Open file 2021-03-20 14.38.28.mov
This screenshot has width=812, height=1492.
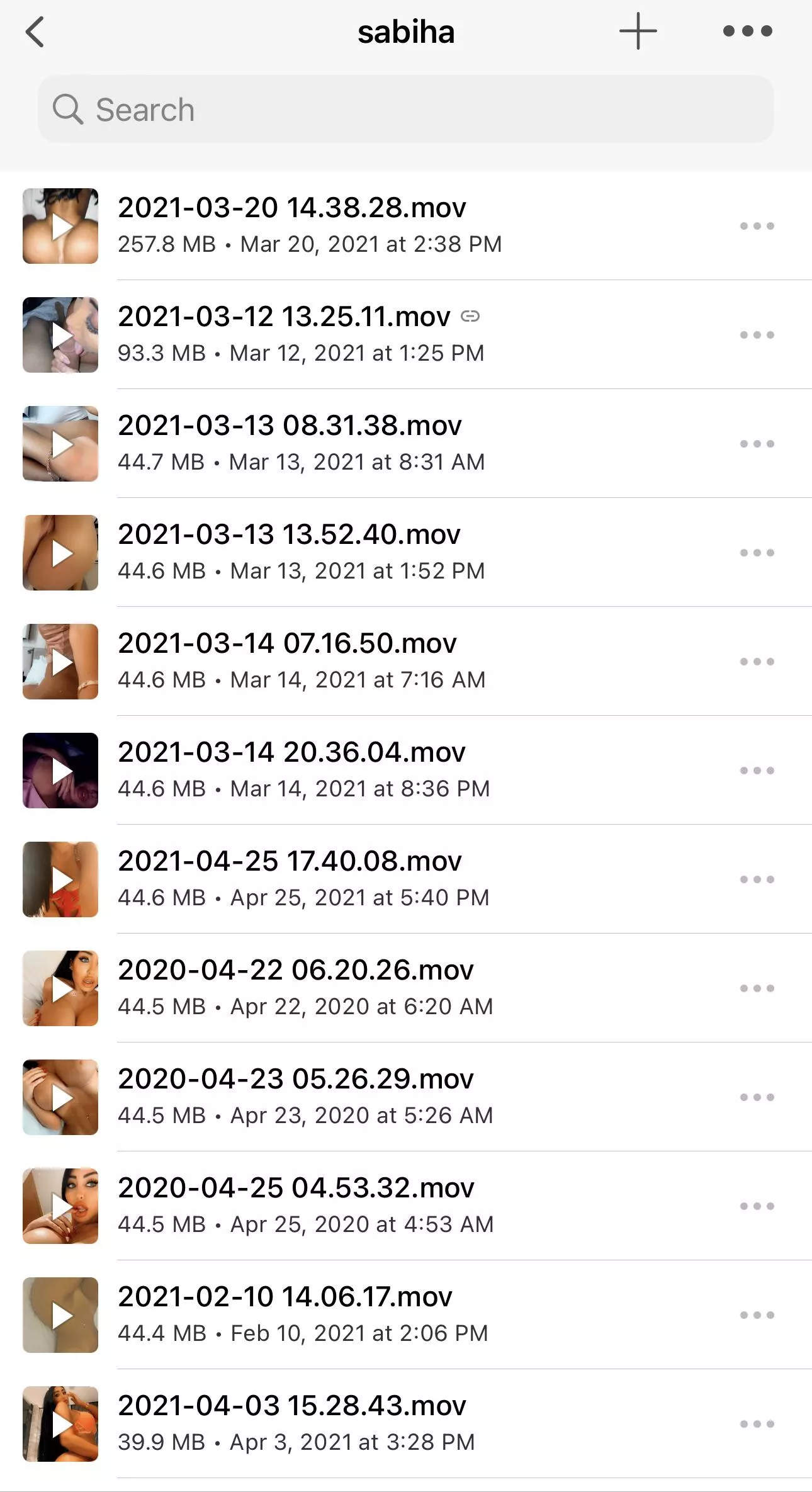coord(292,208)
